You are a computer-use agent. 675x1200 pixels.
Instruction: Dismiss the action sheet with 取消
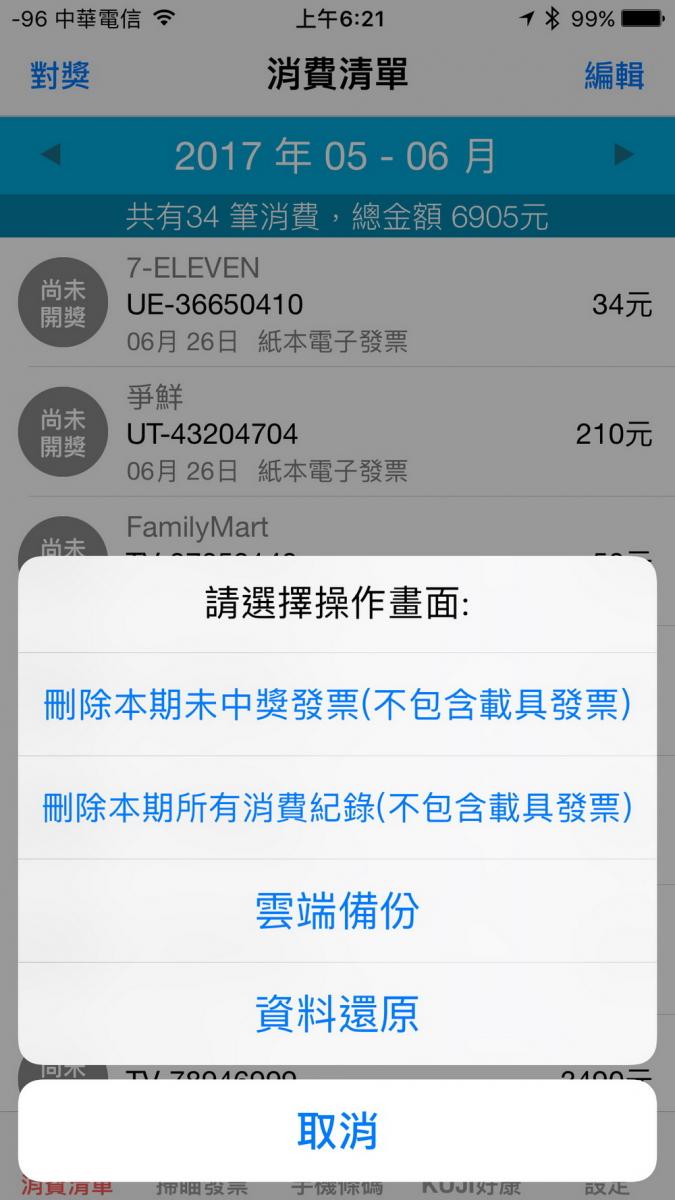(337, 1131)
